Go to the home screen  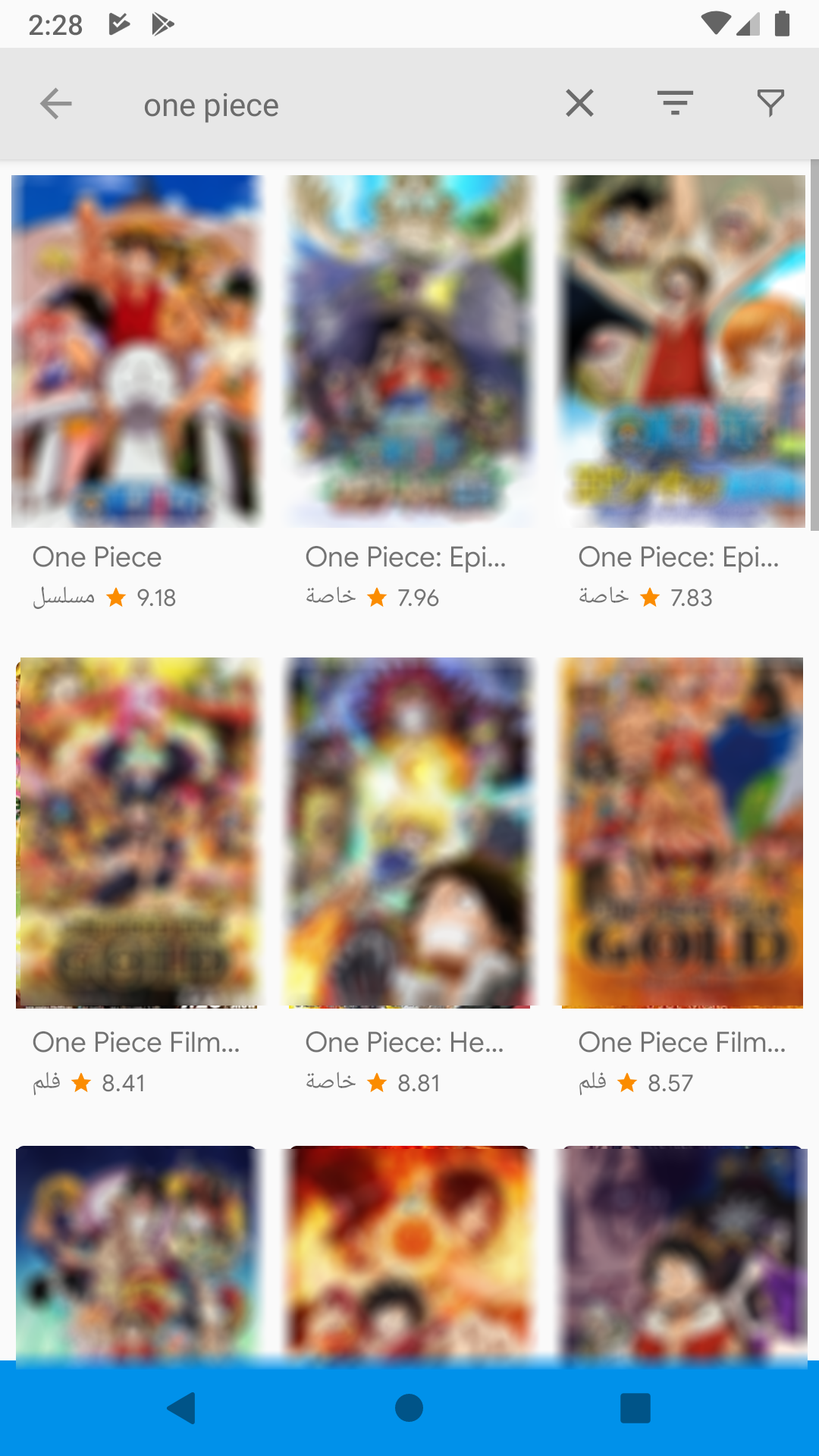(x=409, y=1408)
